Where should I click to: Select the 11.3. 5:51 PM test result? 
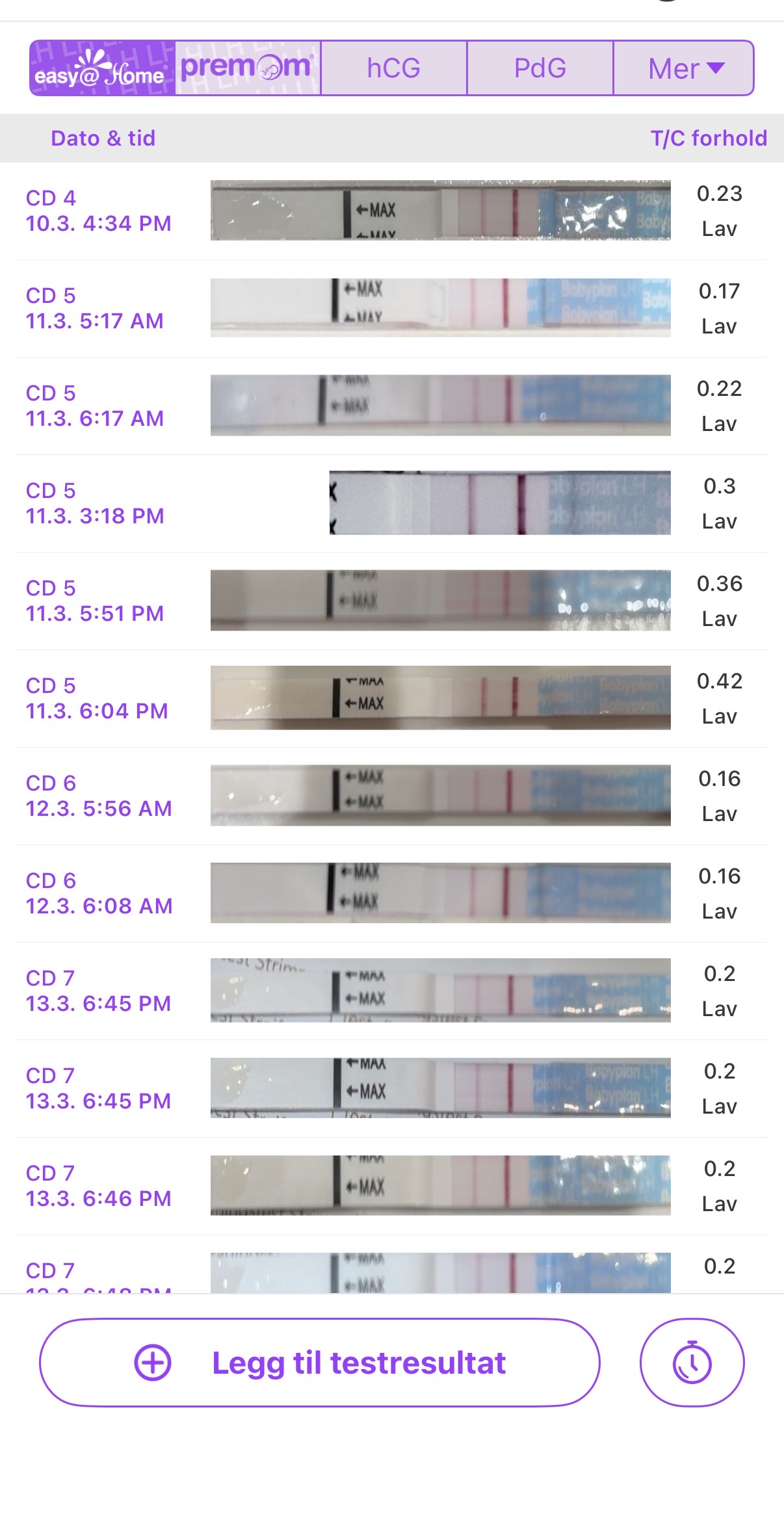pos(391,601)
